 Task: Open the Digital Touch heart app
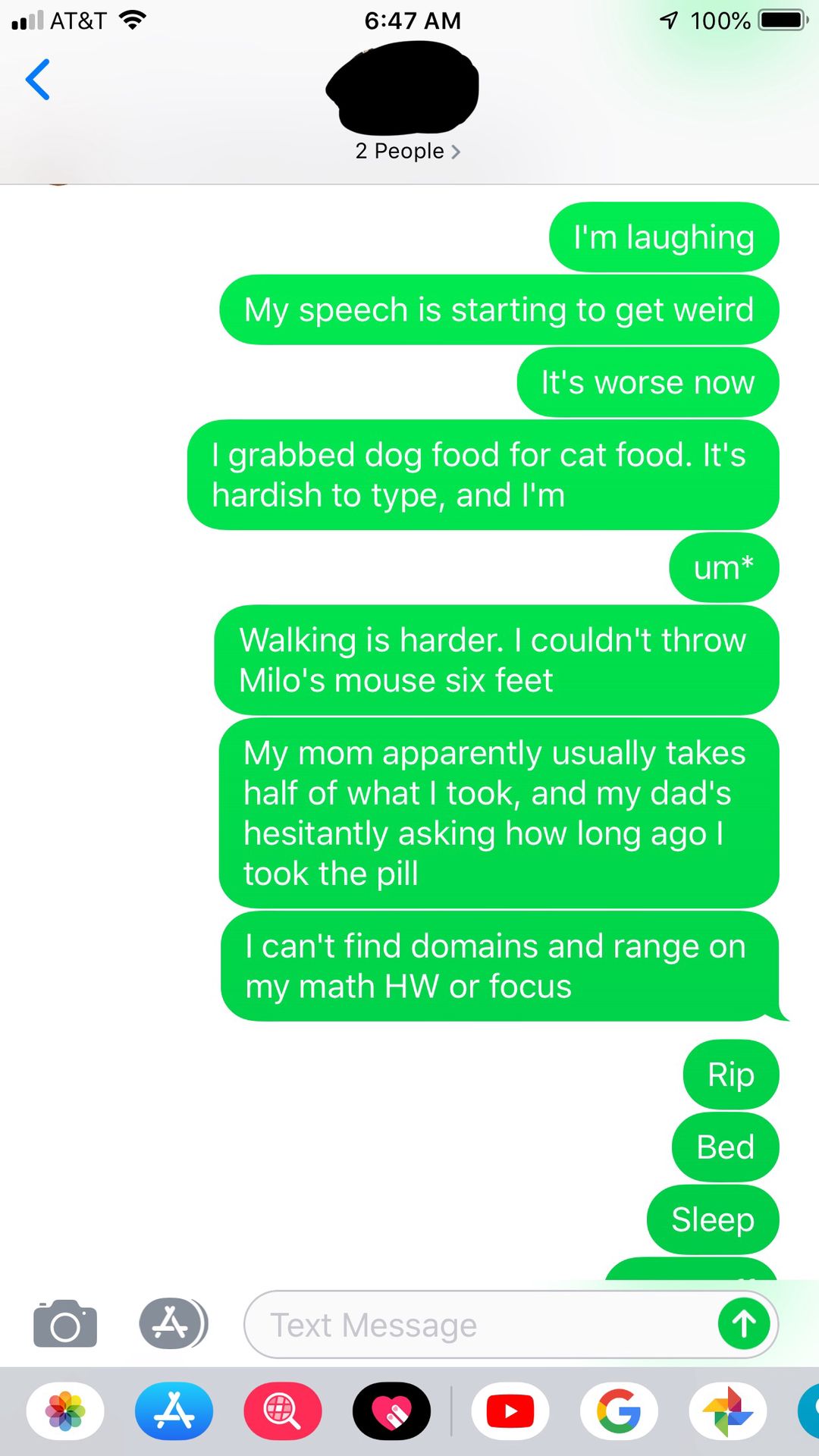click(391, 1411)
